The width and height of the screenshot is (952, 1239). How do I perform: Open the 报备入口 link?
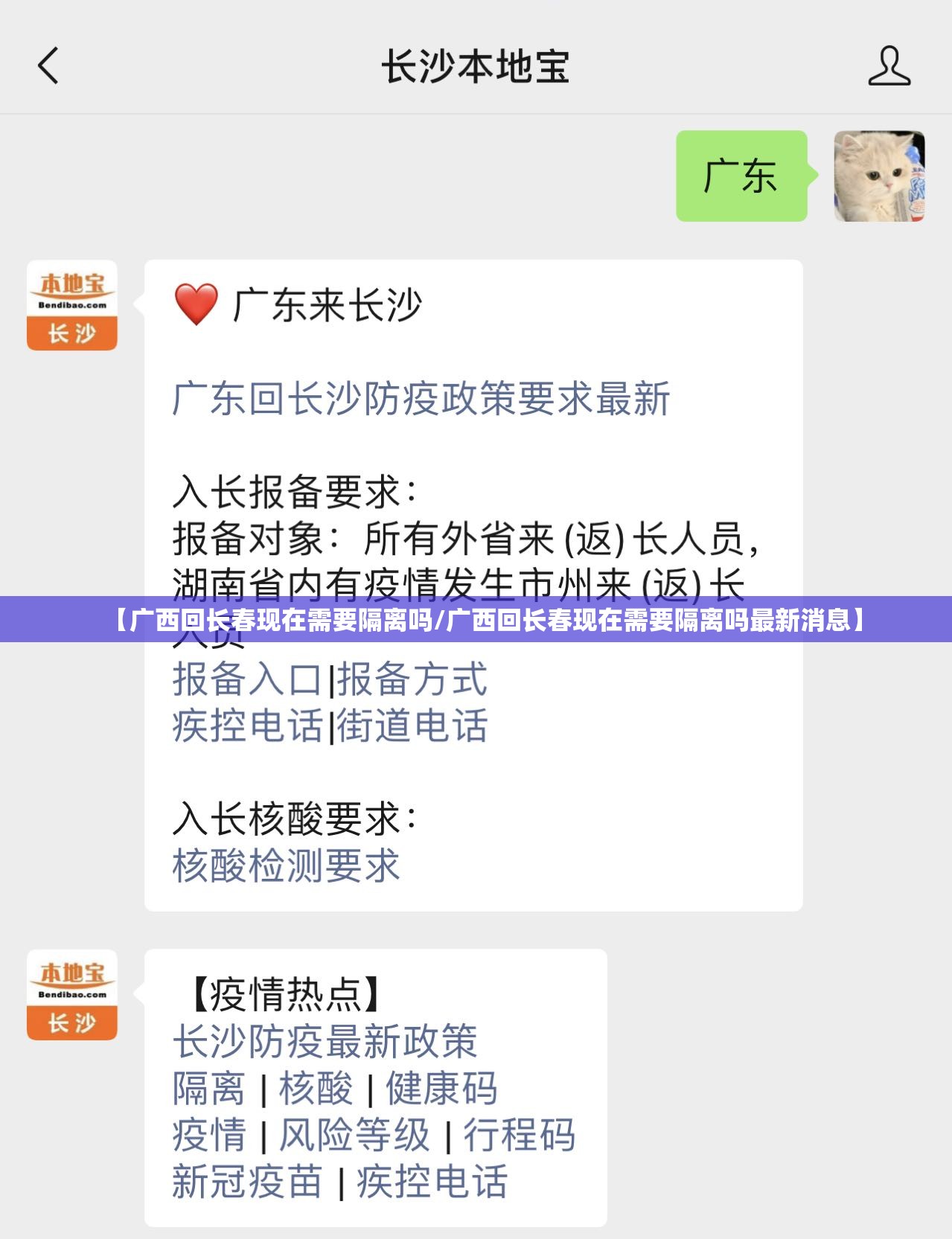click(247, 679)
